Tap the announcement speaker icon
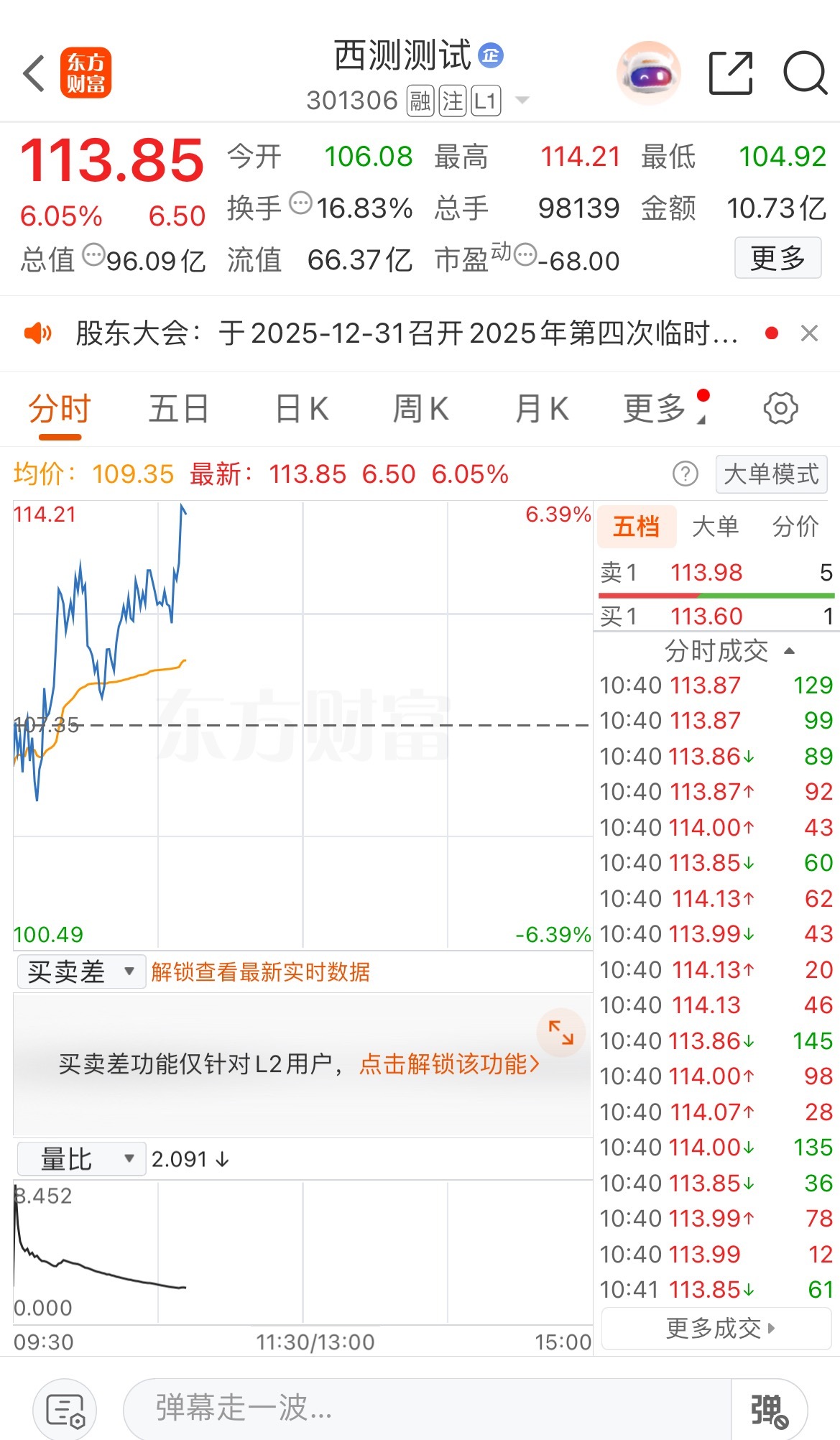The height and width of the screenshot is (1440, 840). click(39, 333)
